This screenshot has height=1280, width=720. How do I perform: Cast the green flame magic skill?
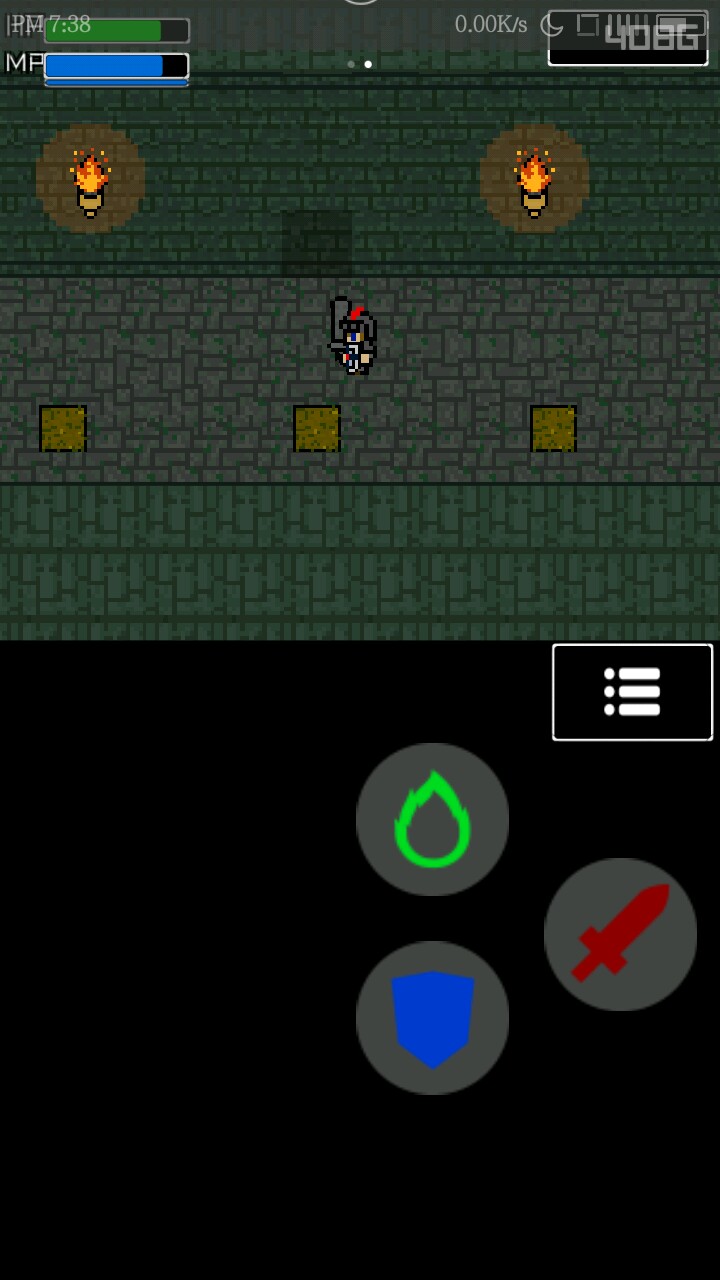pyautogui.click(x=432, y=819)
